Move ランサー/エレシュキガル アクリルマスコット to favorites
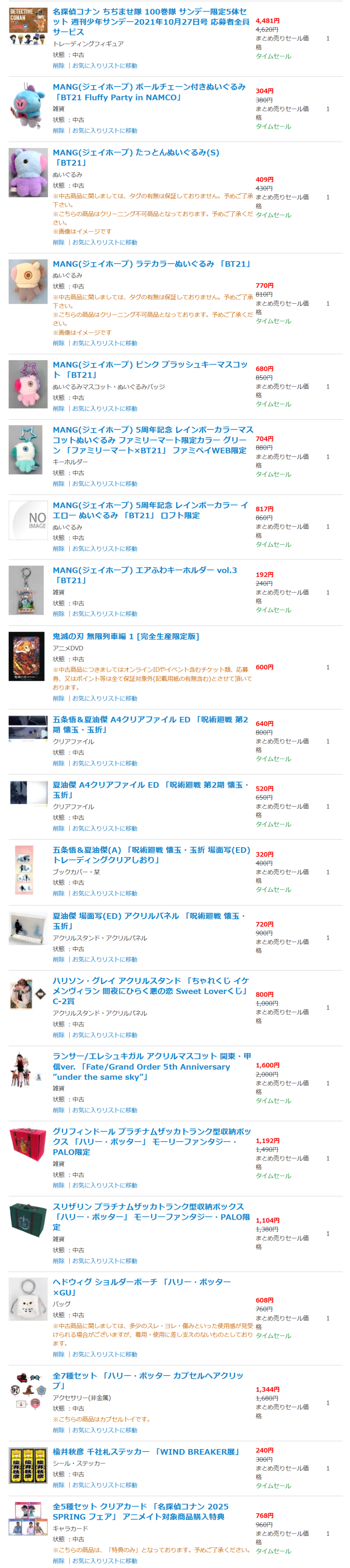Viewport: 350px width, 1568px height. pyautogui.click(x=105, y=1111)
